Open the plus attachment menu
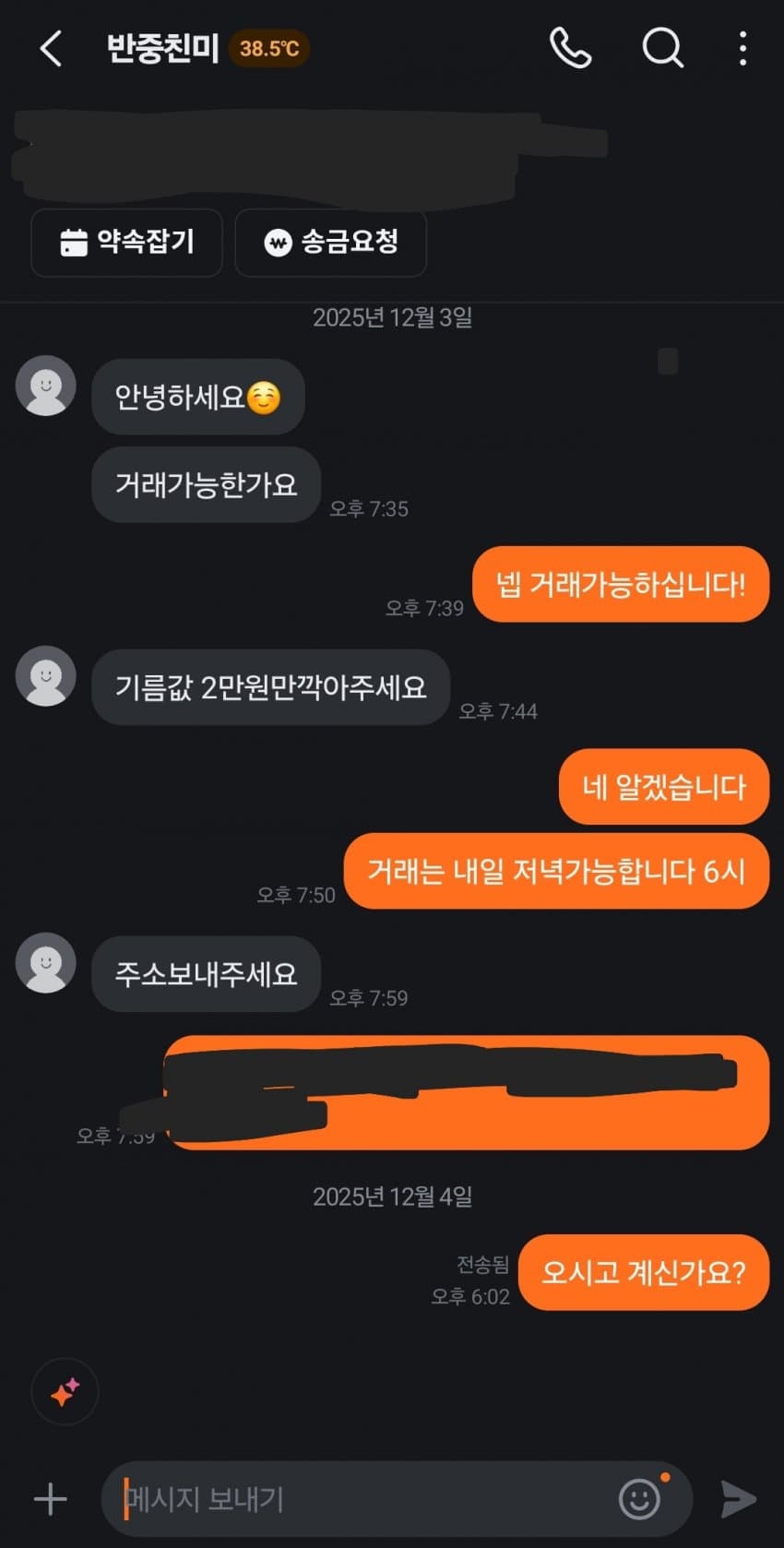 pos(51,1499)
